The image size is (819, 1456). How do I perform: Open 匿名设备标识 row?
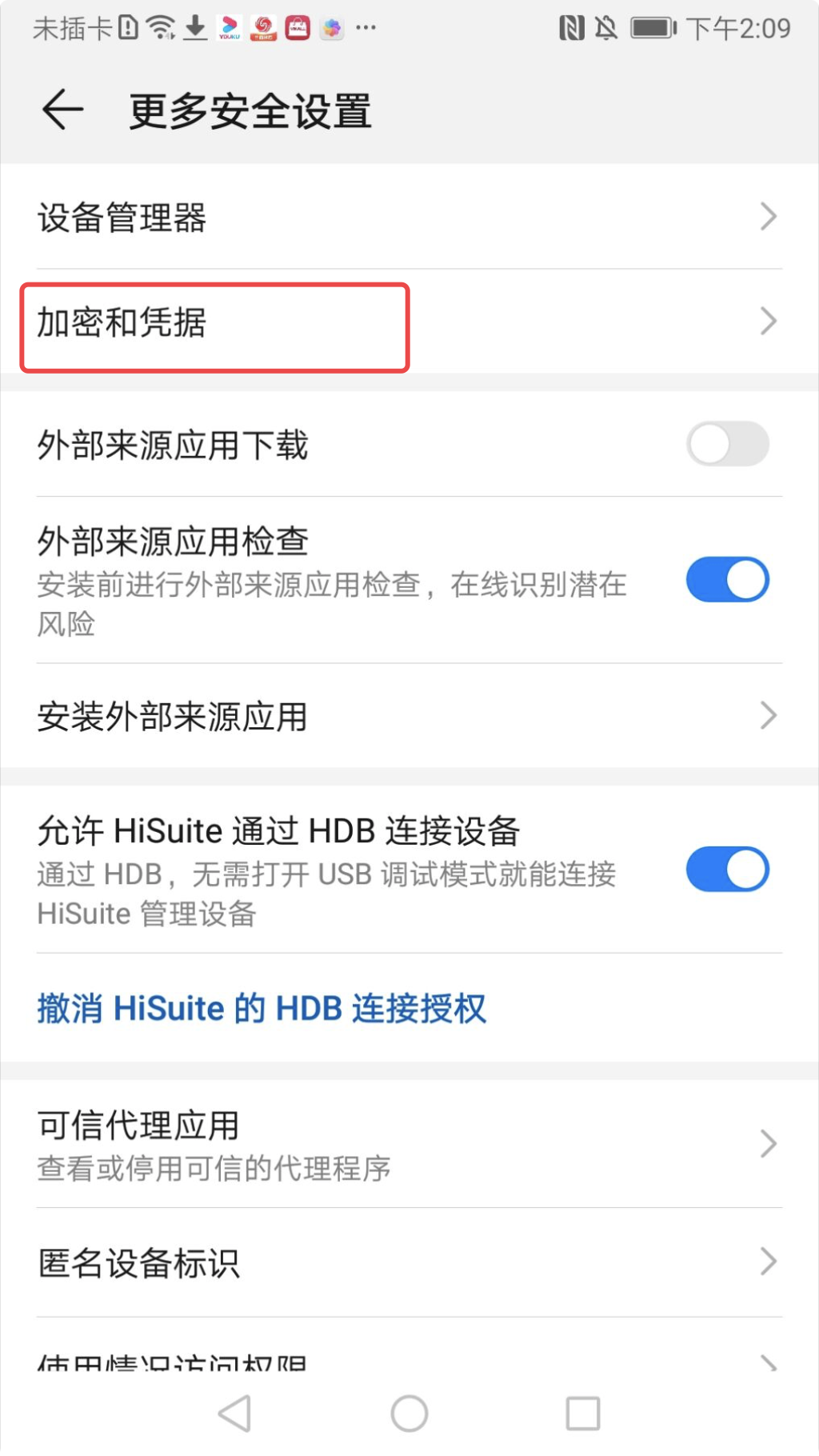click(x=408, y=1262)
